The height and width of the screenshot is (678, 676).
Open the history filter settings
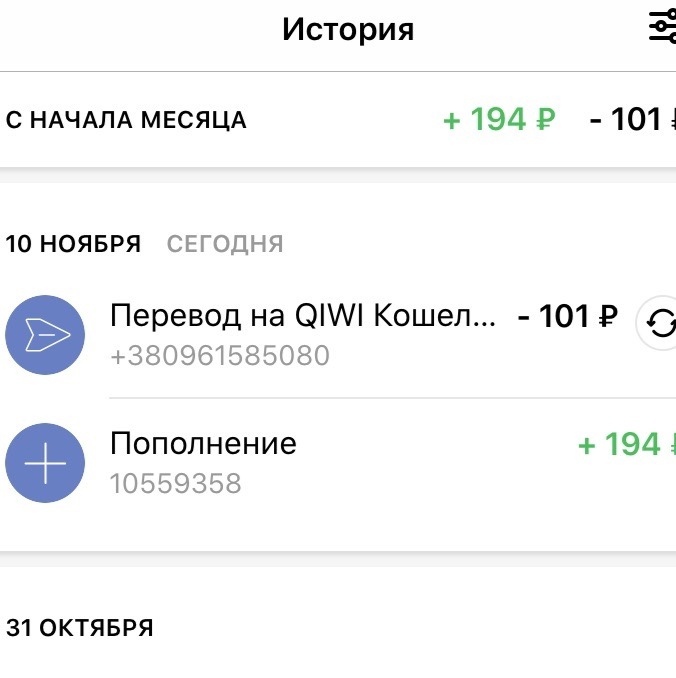662,27
